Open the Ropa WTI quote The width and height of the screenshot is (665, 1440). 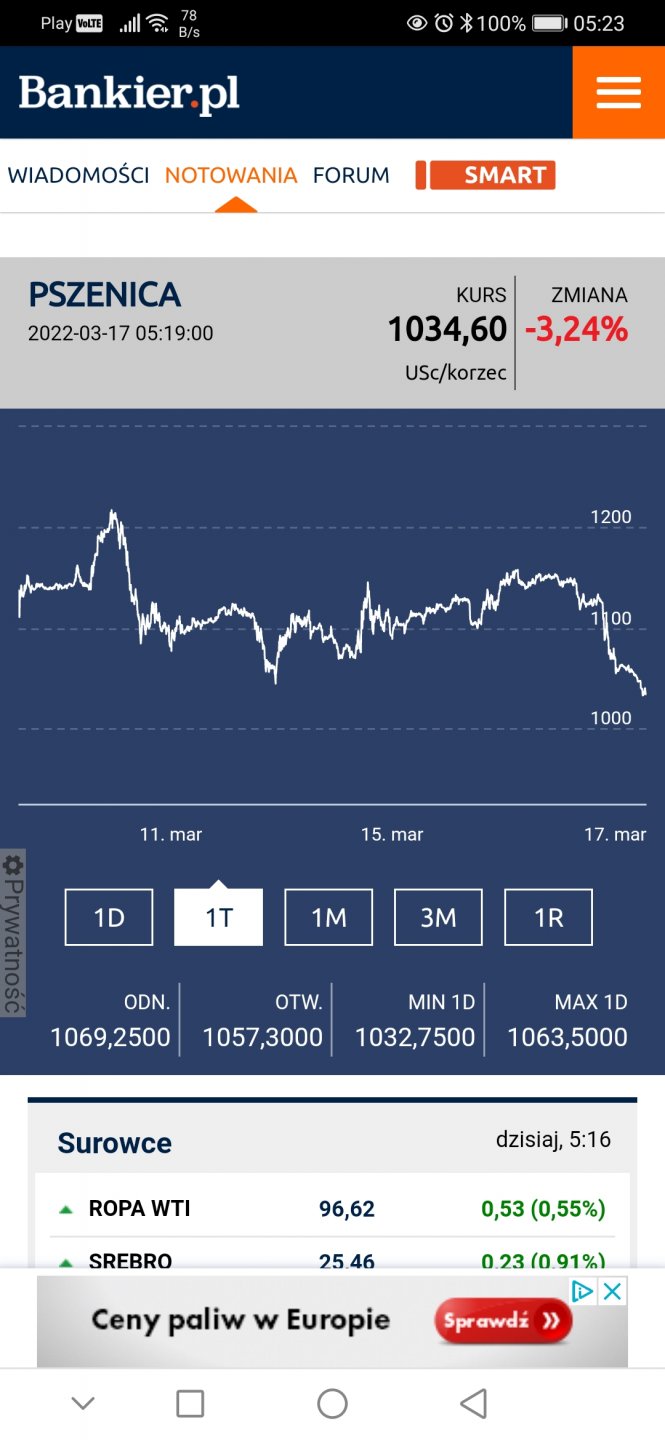point(139,1208)
